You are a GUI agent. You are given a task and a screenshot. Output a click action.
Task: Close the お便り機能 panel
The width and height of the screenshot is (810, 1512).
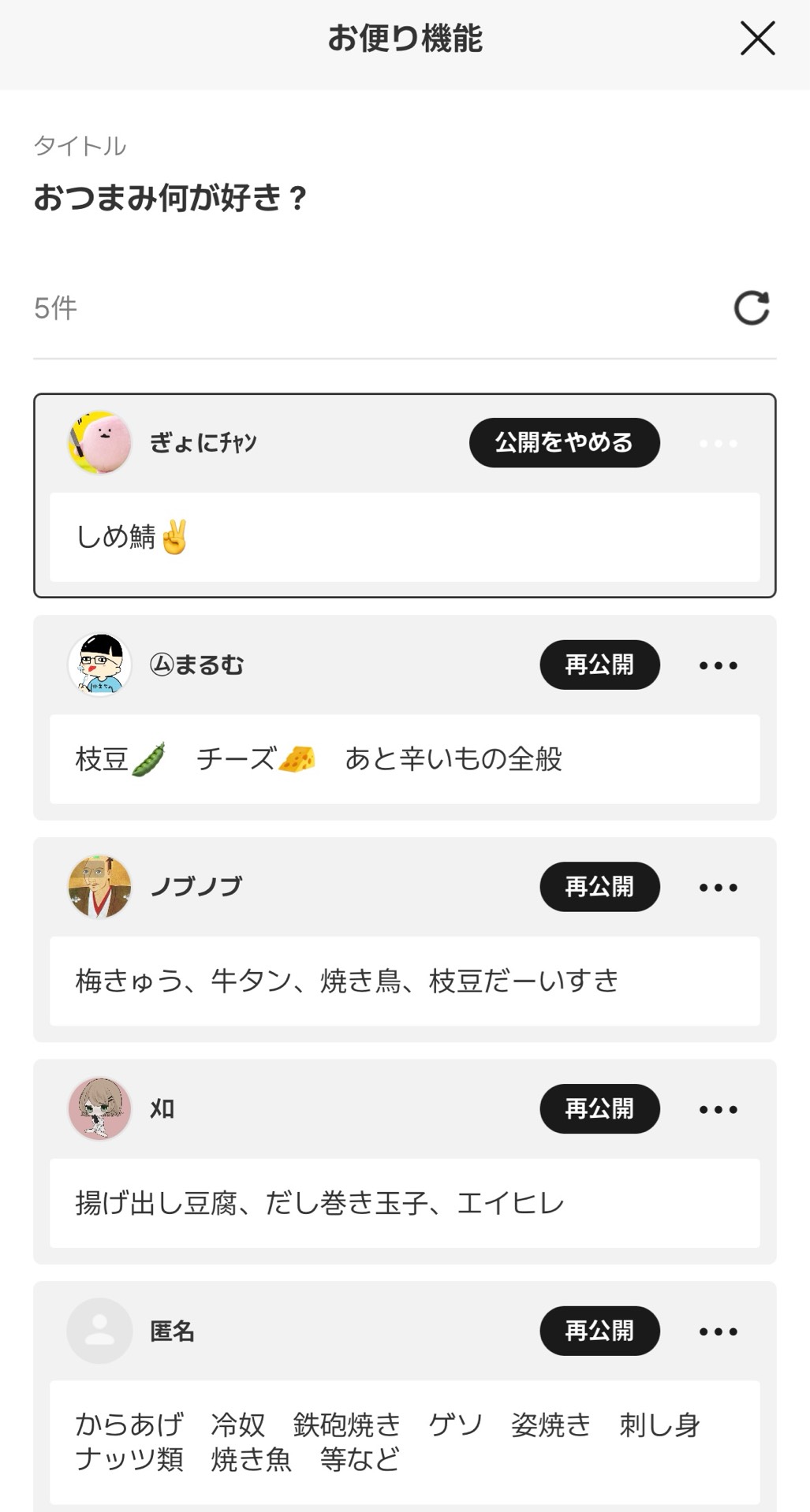tap(757, 39)
